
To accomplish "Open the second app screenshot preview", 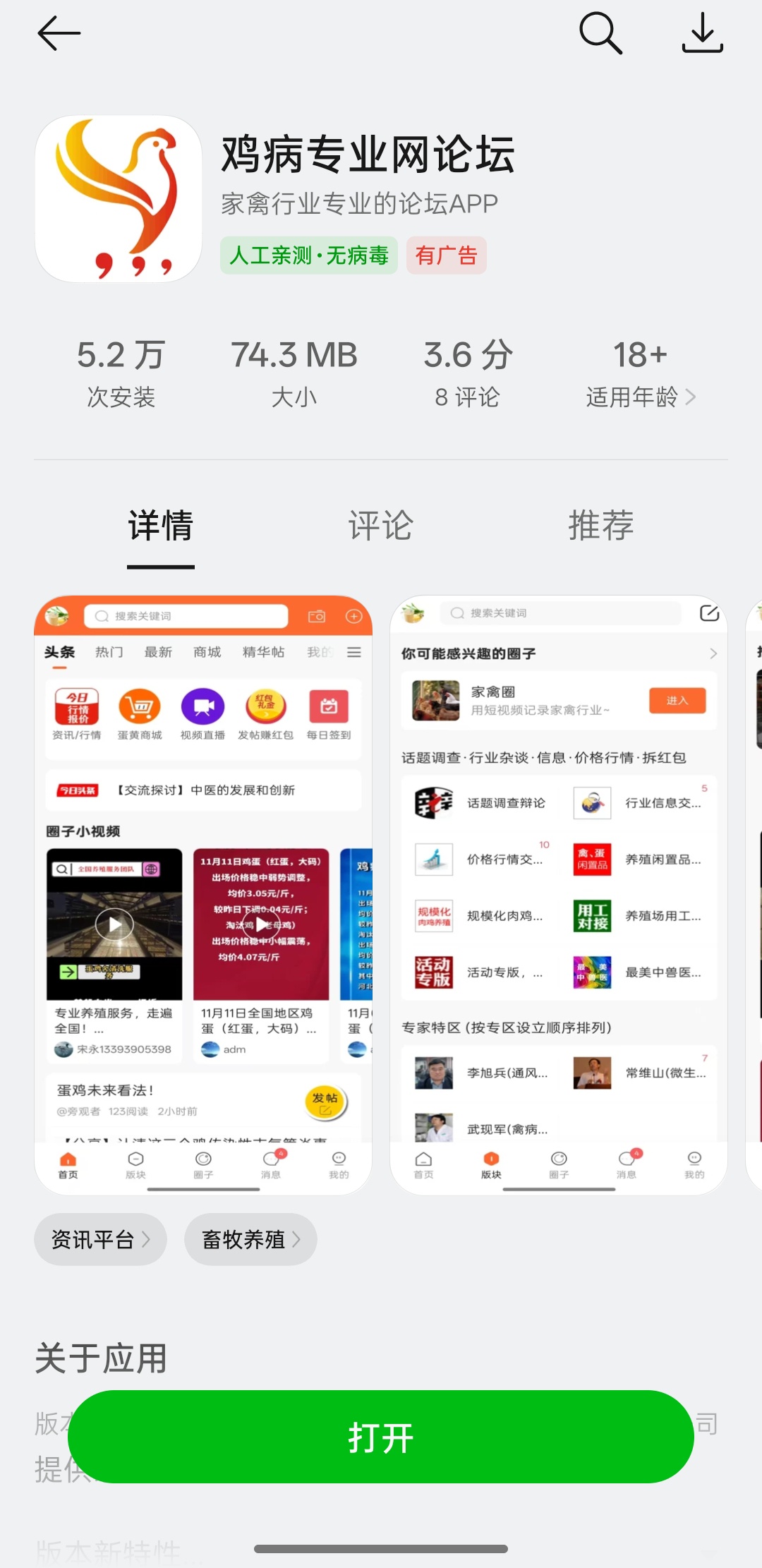I will coord(558,895).
